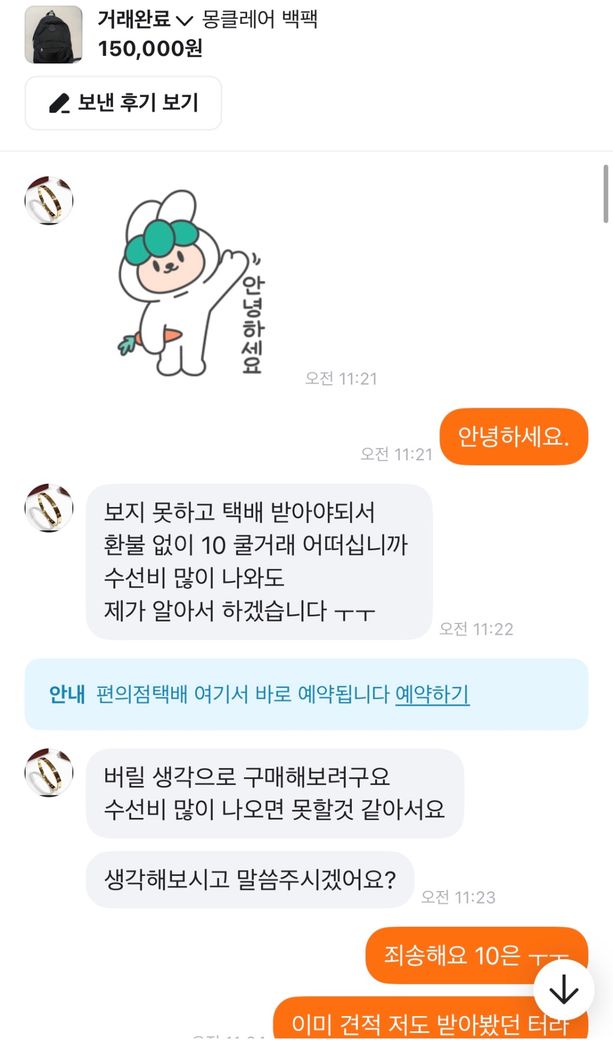Tap the 보낸 후기 보기 button
Image resolution: width=613 pixels, height=1040 pixels.
(x=123, y=102)
